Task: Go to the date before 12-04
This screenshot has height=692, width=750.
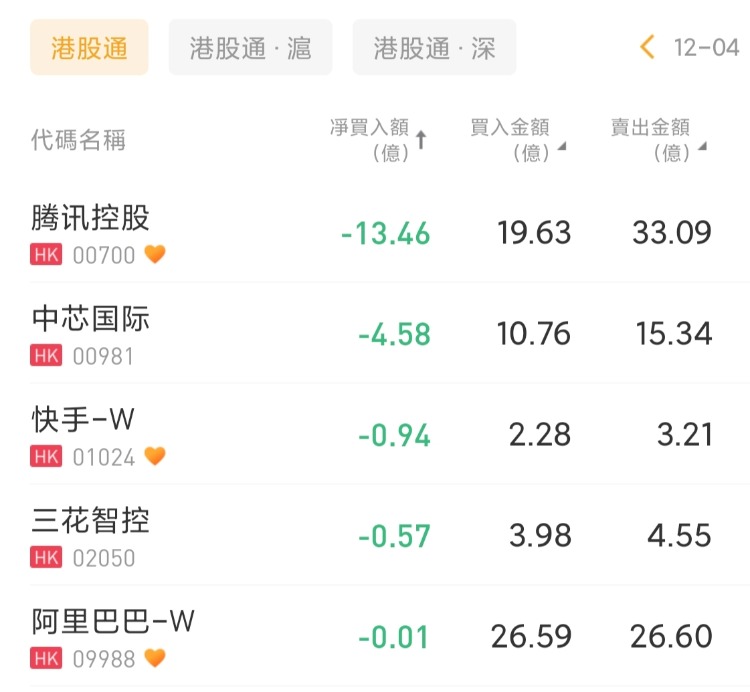Action: pos(648,47)
